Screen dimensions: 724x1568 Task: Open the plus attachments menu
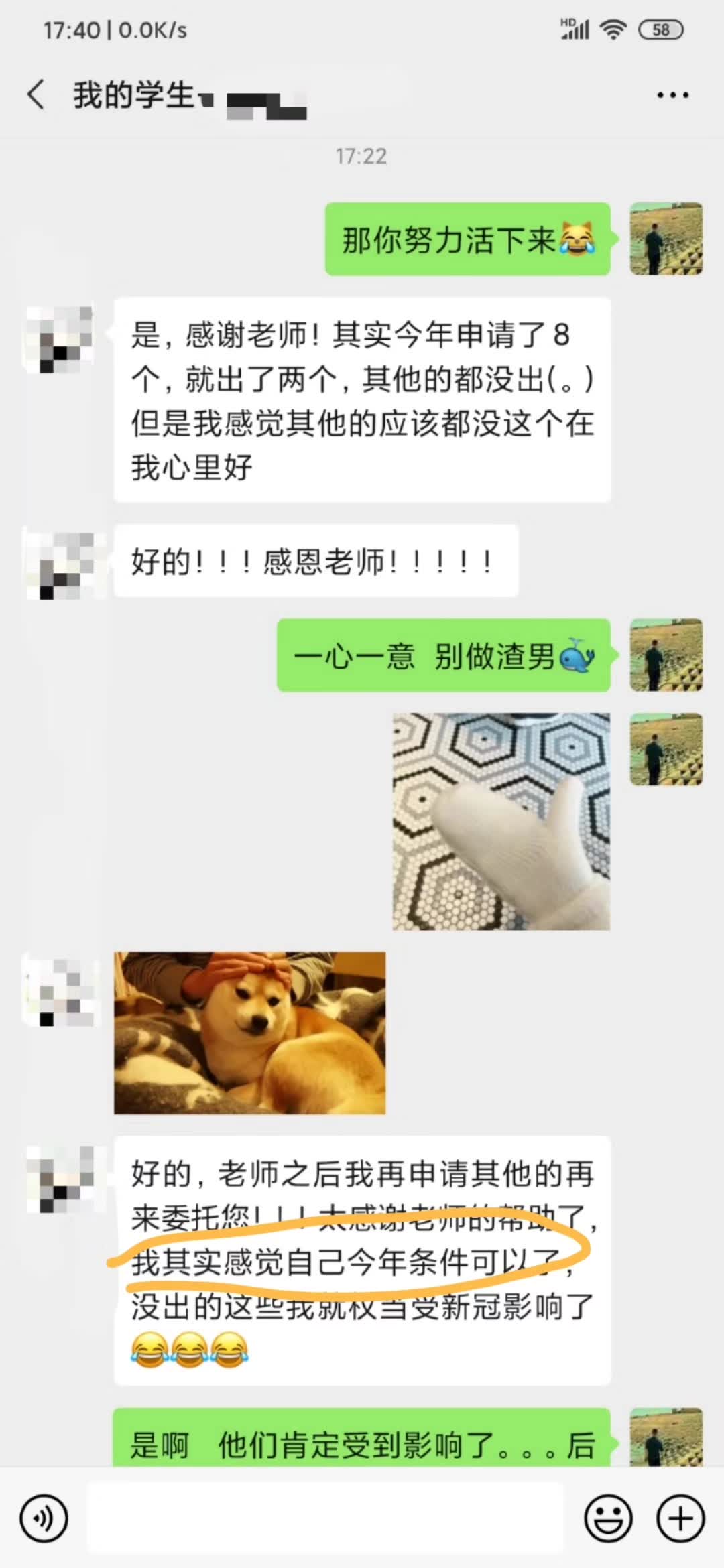[x=680, y=1518]
